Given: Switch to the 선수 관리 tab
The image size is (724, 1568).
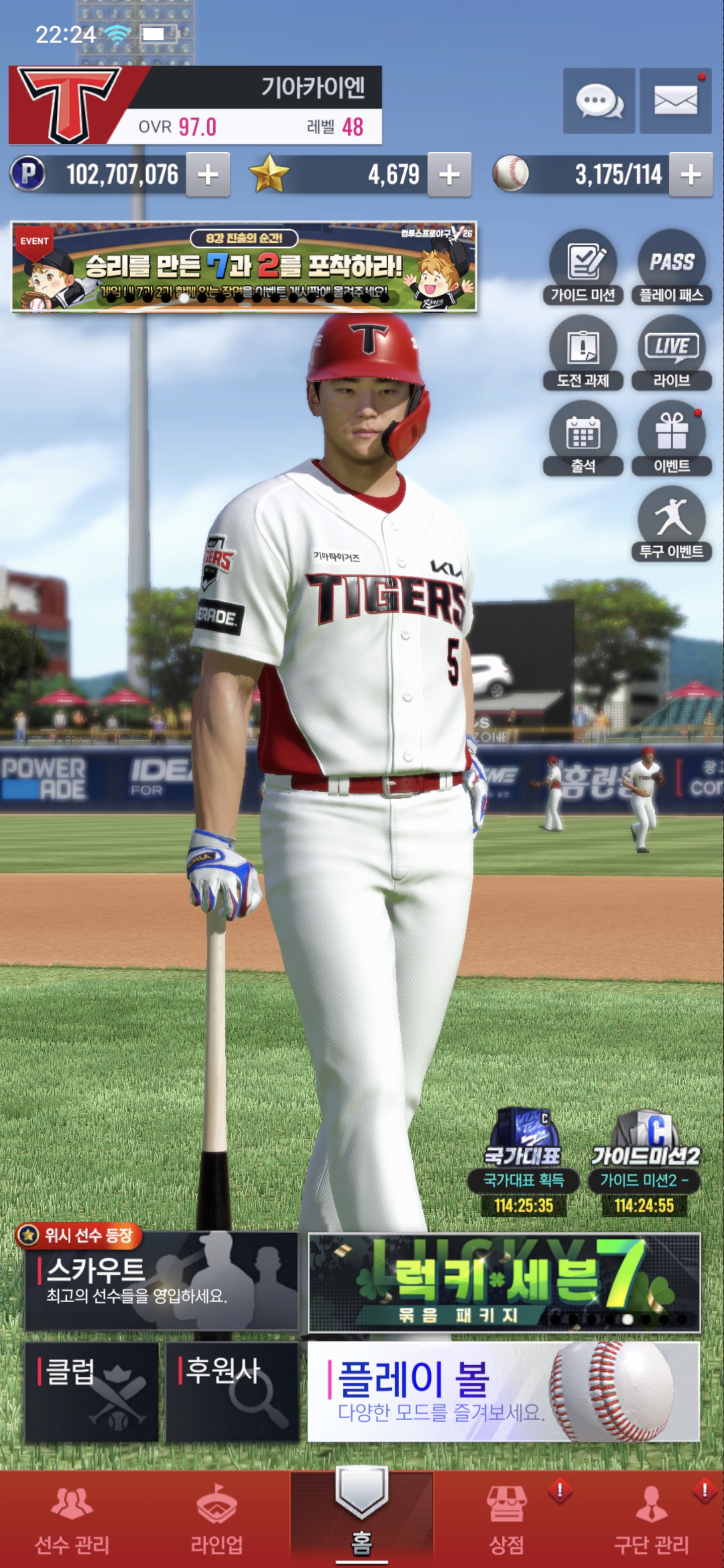Looking at the screenshot, I should pos(72,1519).
